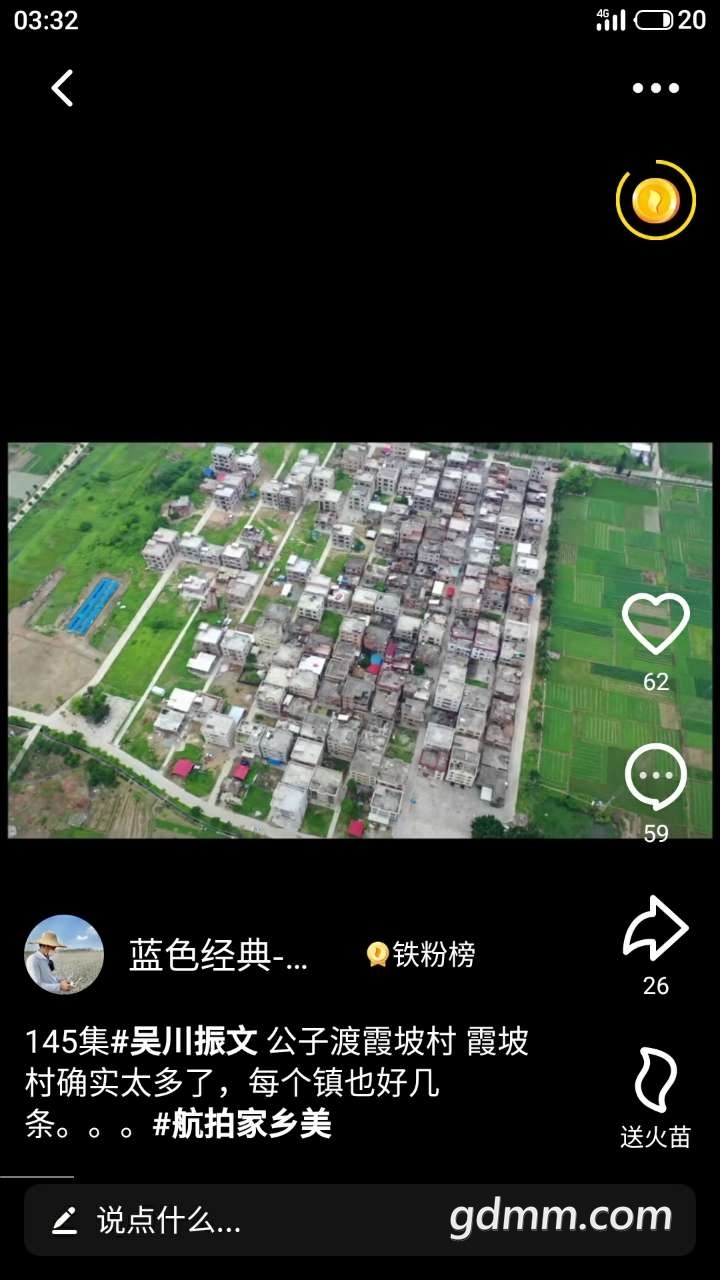Open 蓝色经典 profile from the avatar
Image resolution: width=720 pixels, height=1280 pixels.
[64, 955]
